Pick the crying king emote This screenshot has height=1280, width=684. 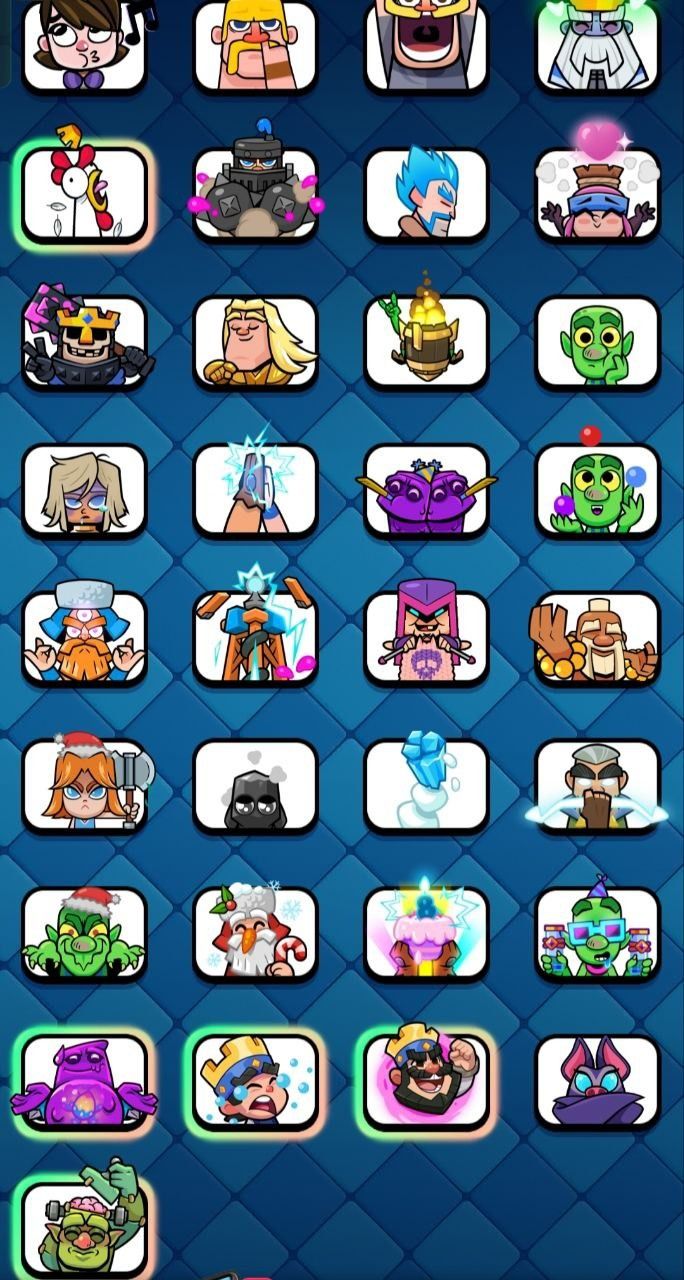(x=255, y=1081)
